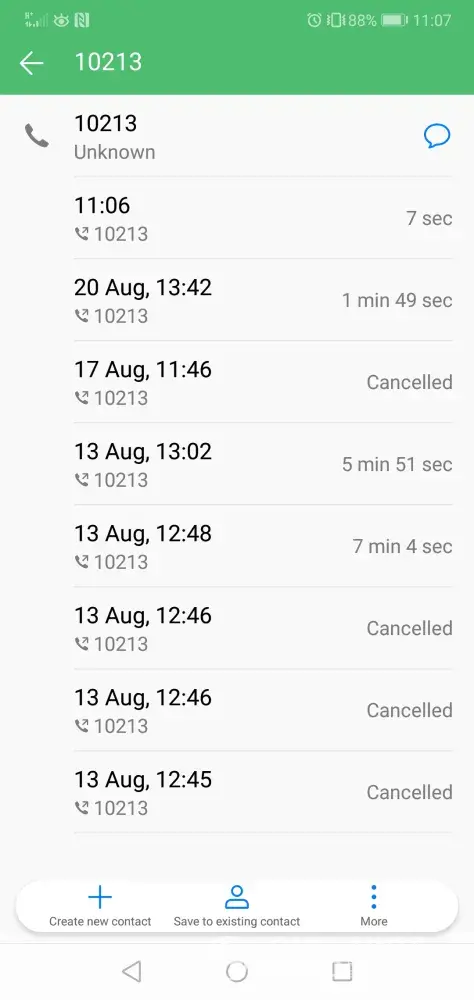
Task: Create new contact for this number
Action: 100,906
